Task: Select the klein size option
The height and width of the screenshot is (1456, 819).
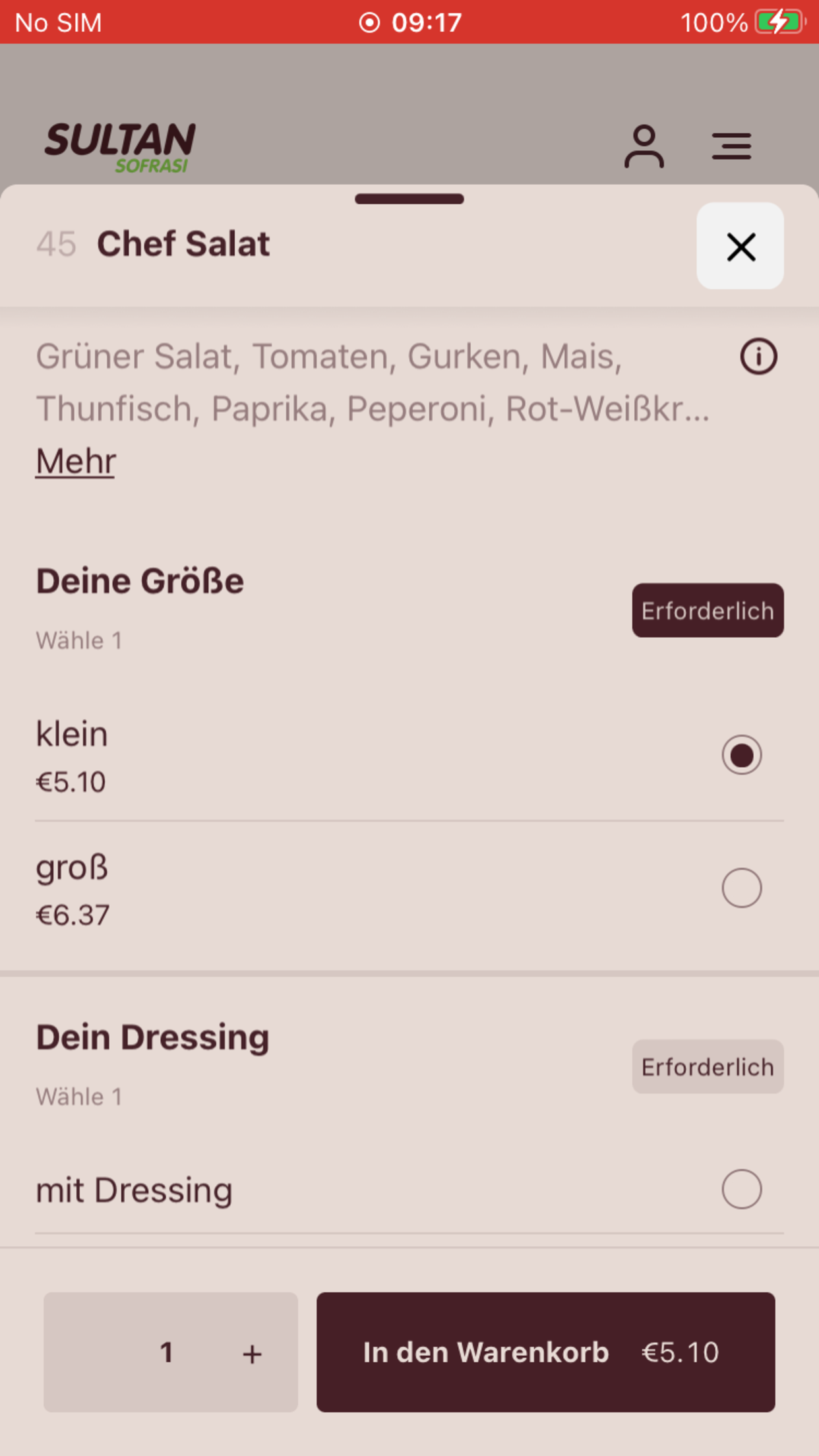Action: pos(409,755)
